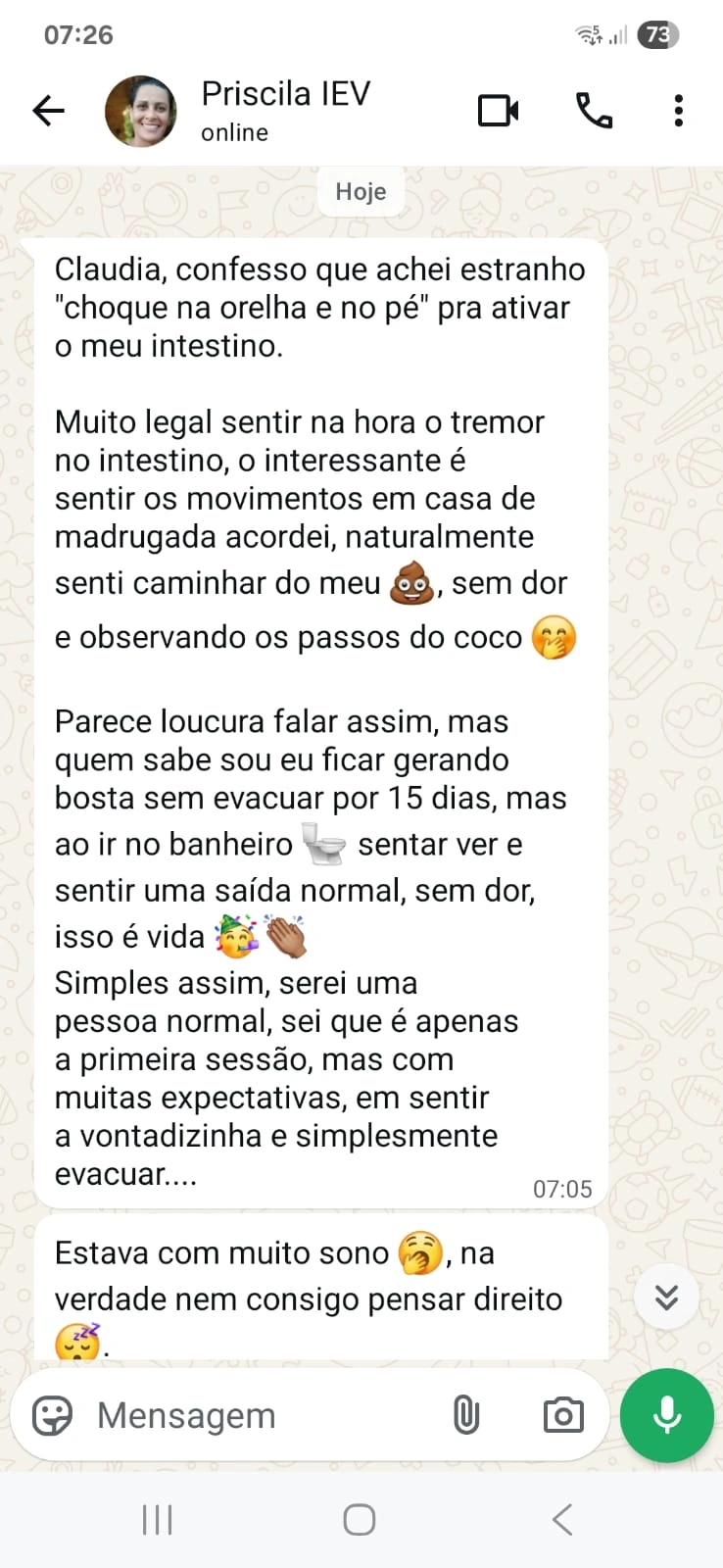Start a video call with Priscila

tap(498, 111)
